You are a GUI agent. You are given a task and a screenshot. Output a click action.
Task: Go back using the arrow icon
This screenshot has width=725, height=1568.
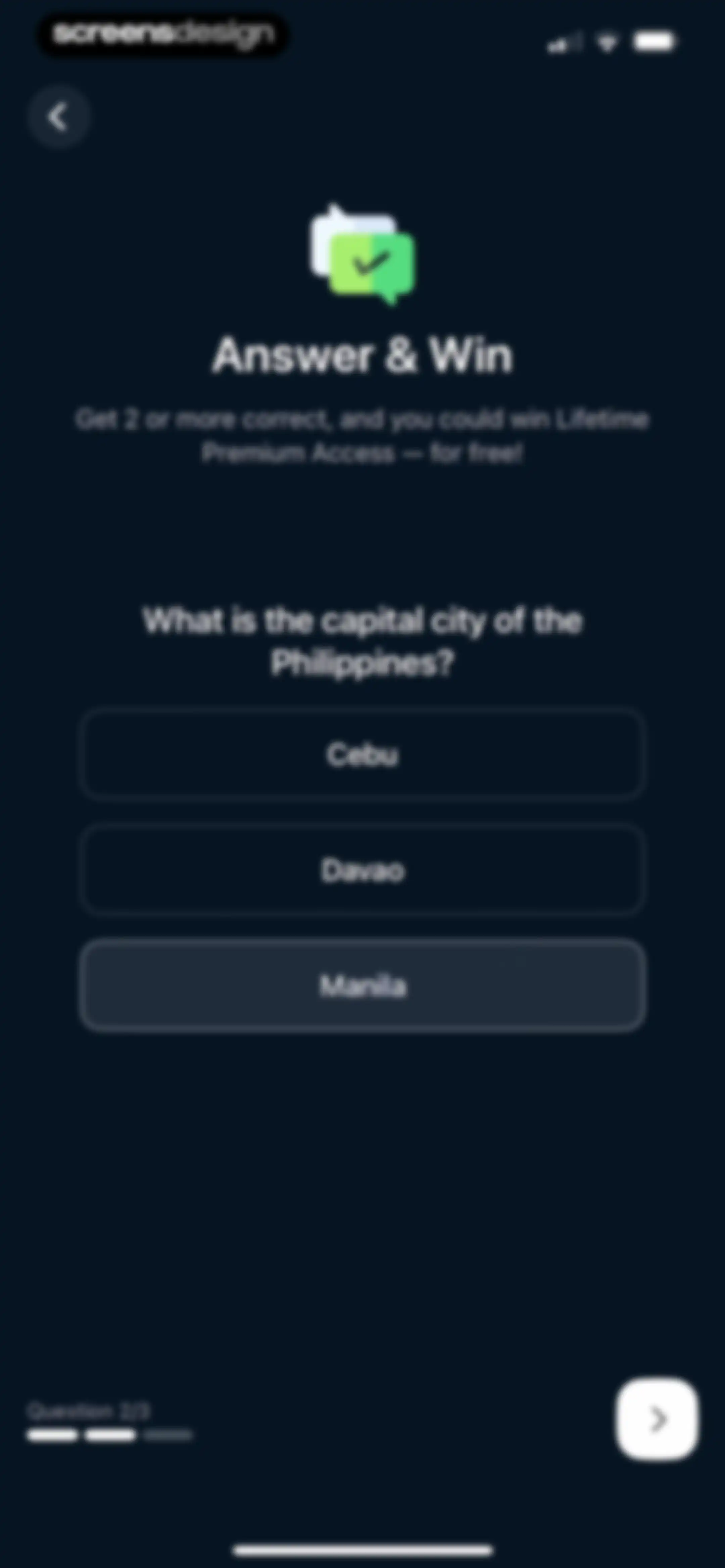pos(58,116)
